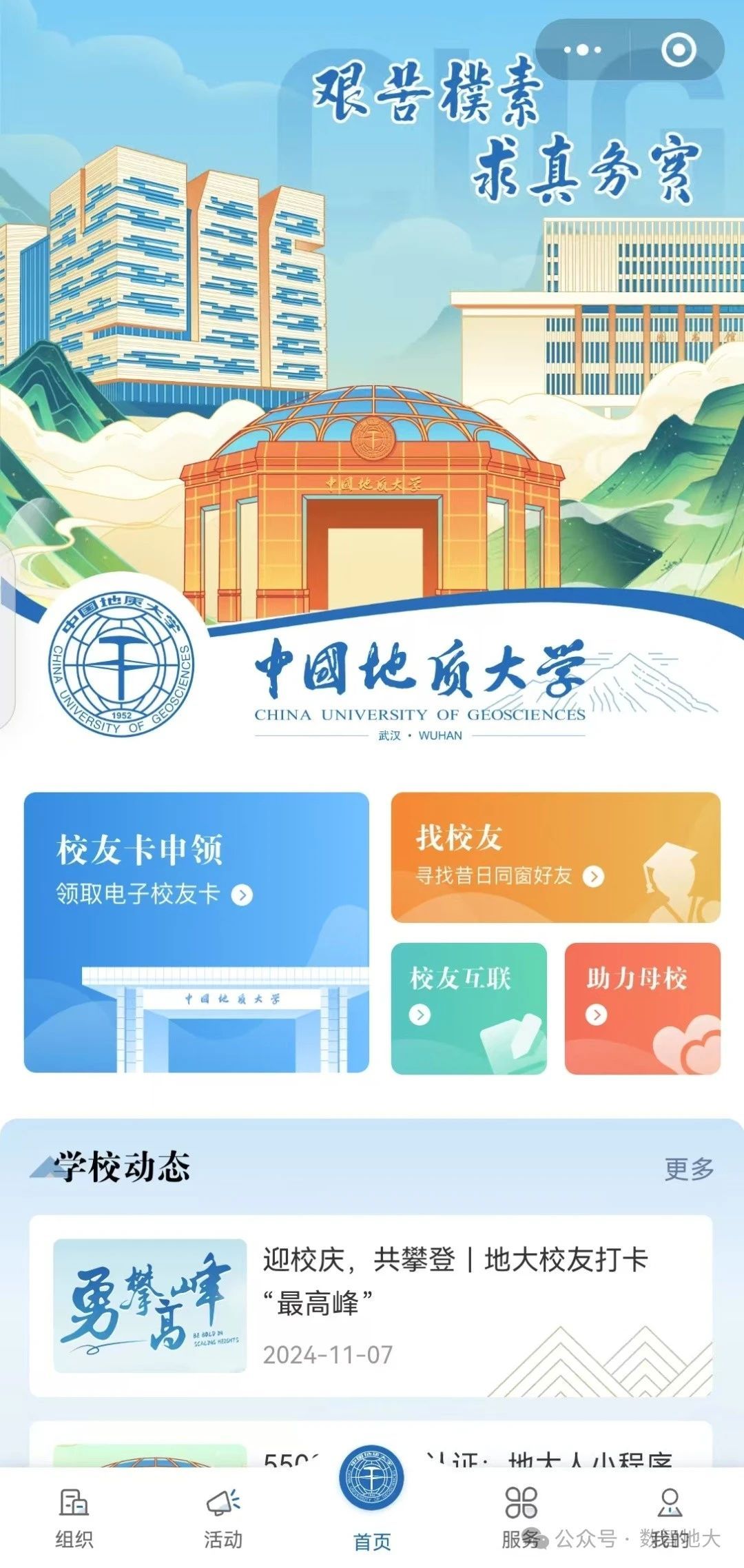Switch to the 服务 tab

521,1518
